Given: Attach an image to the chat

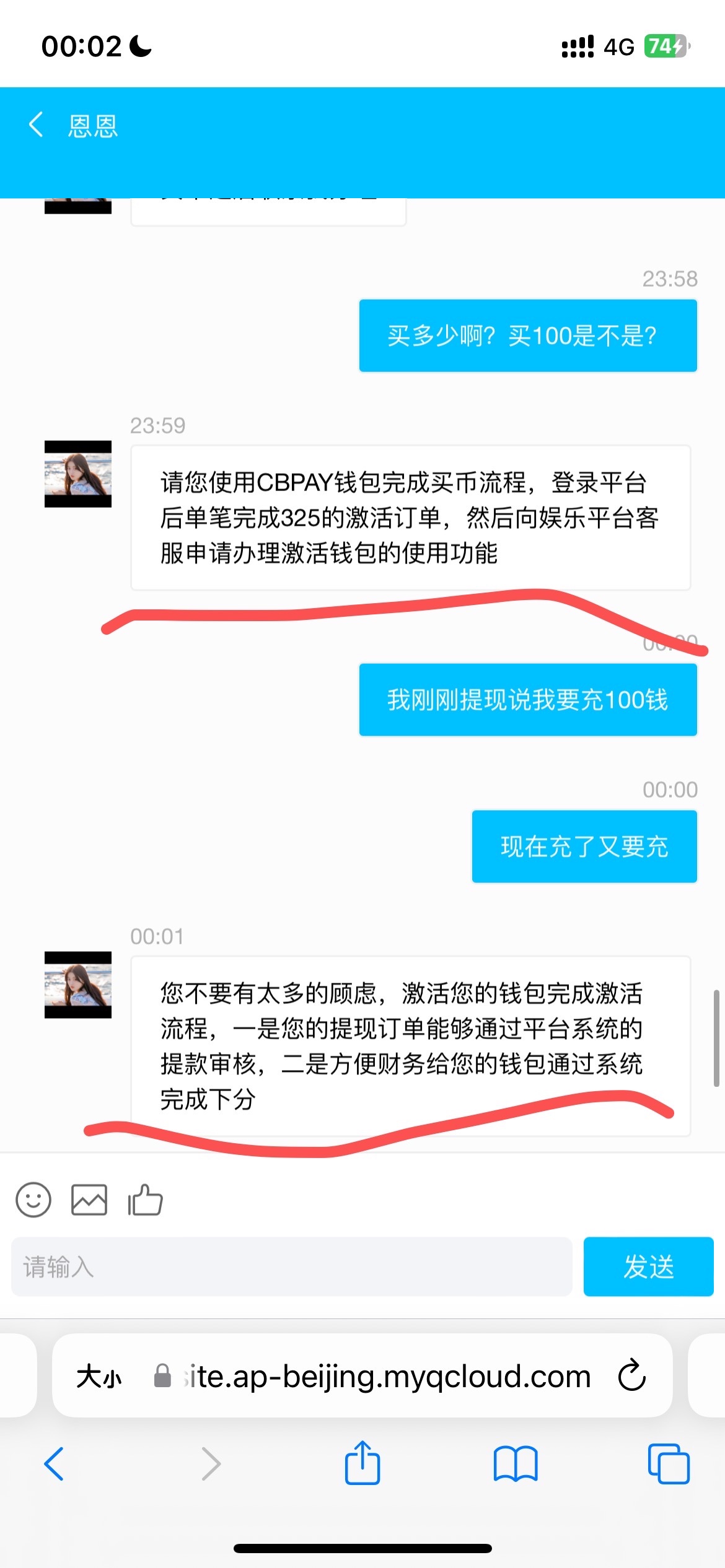Looking at the screenshot, I should click(x=89, y=1200).
